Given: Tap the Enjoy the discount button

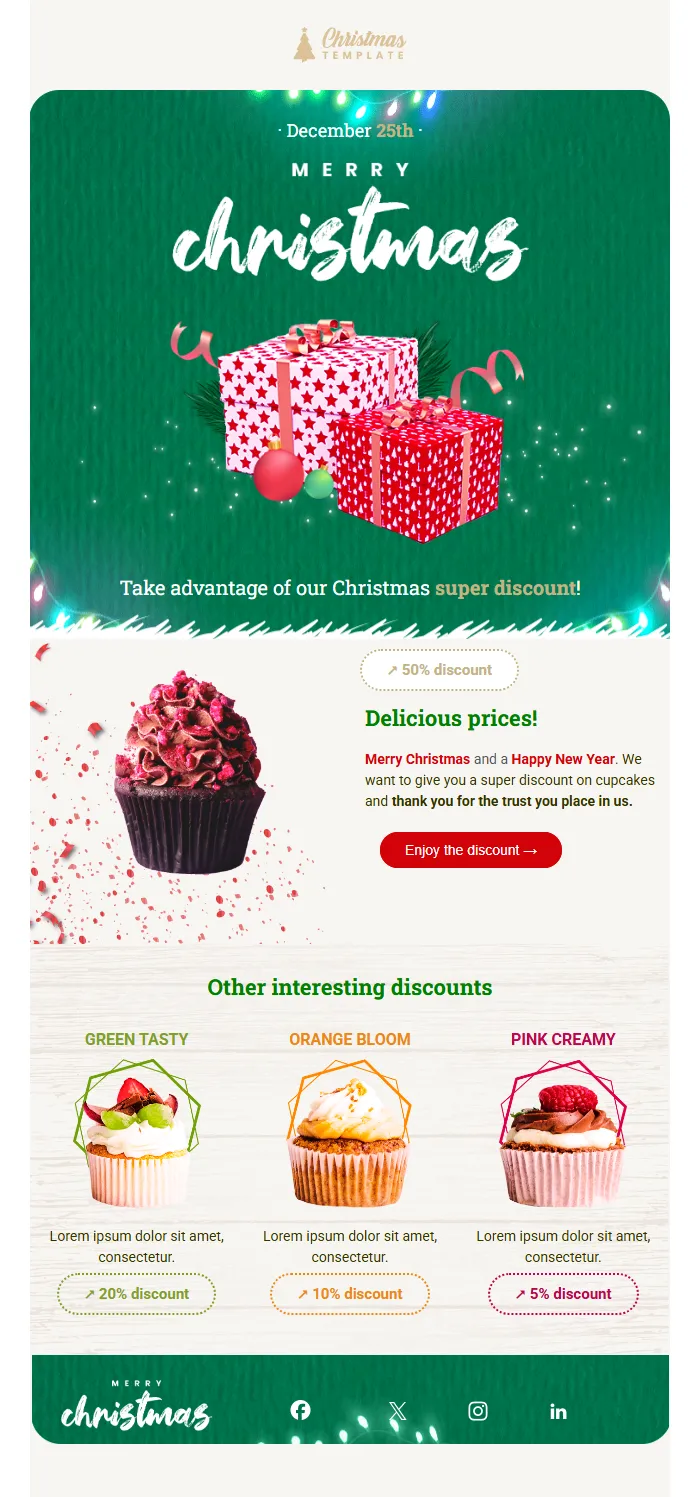Looking at the screenshot, I should 470,850.
